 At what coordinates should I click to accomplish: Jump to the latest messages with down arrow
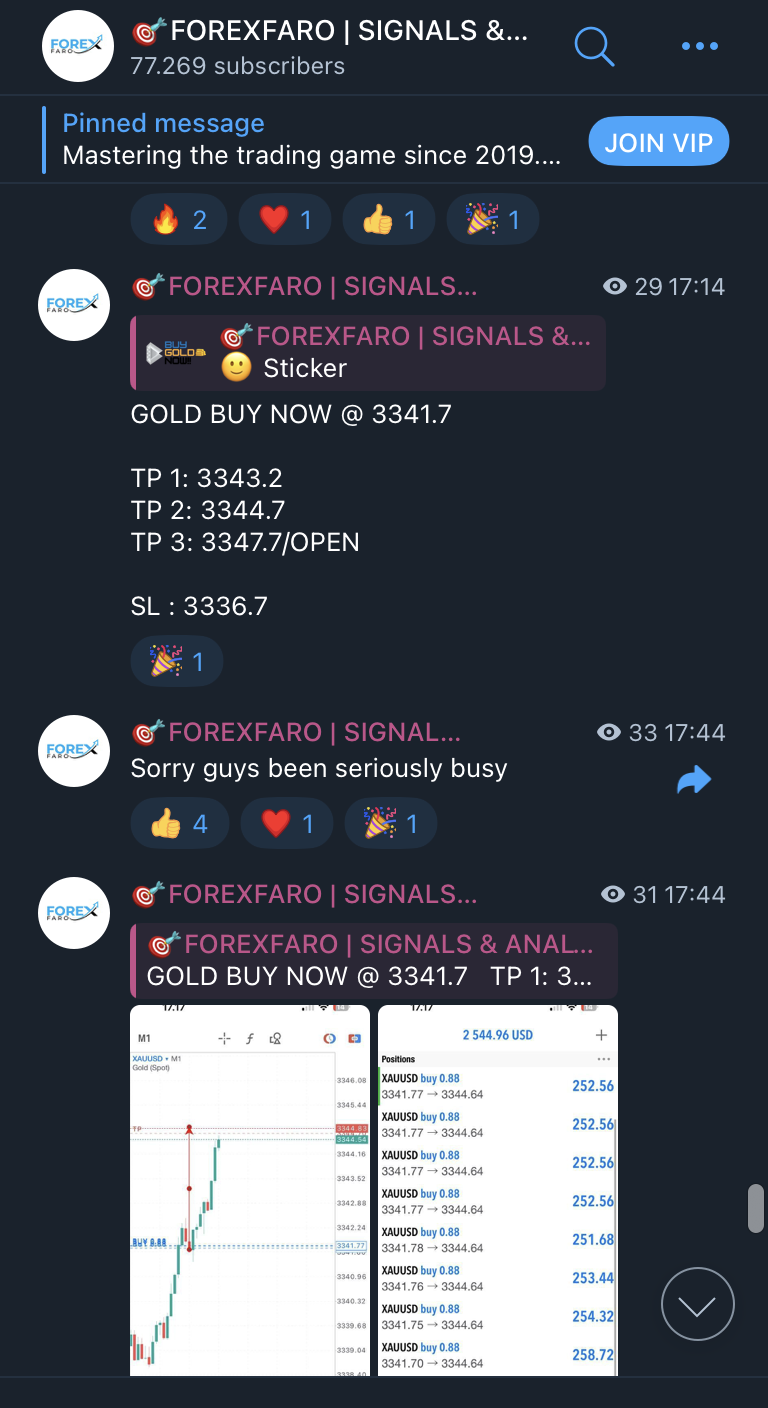pos(698,1304)
